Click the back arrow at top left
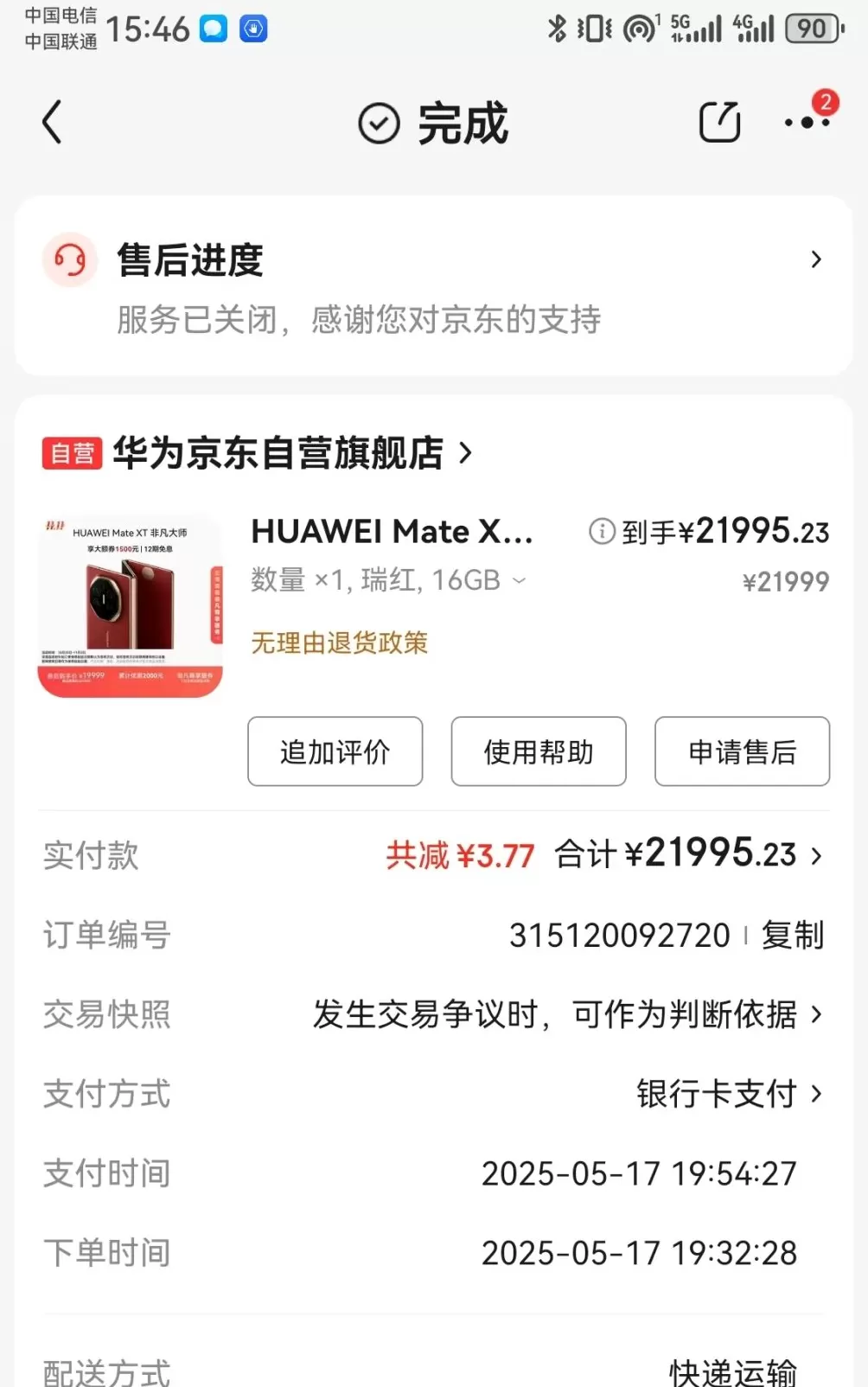Viewport: 868px width, 1387px height. click(x=52, y=121)
